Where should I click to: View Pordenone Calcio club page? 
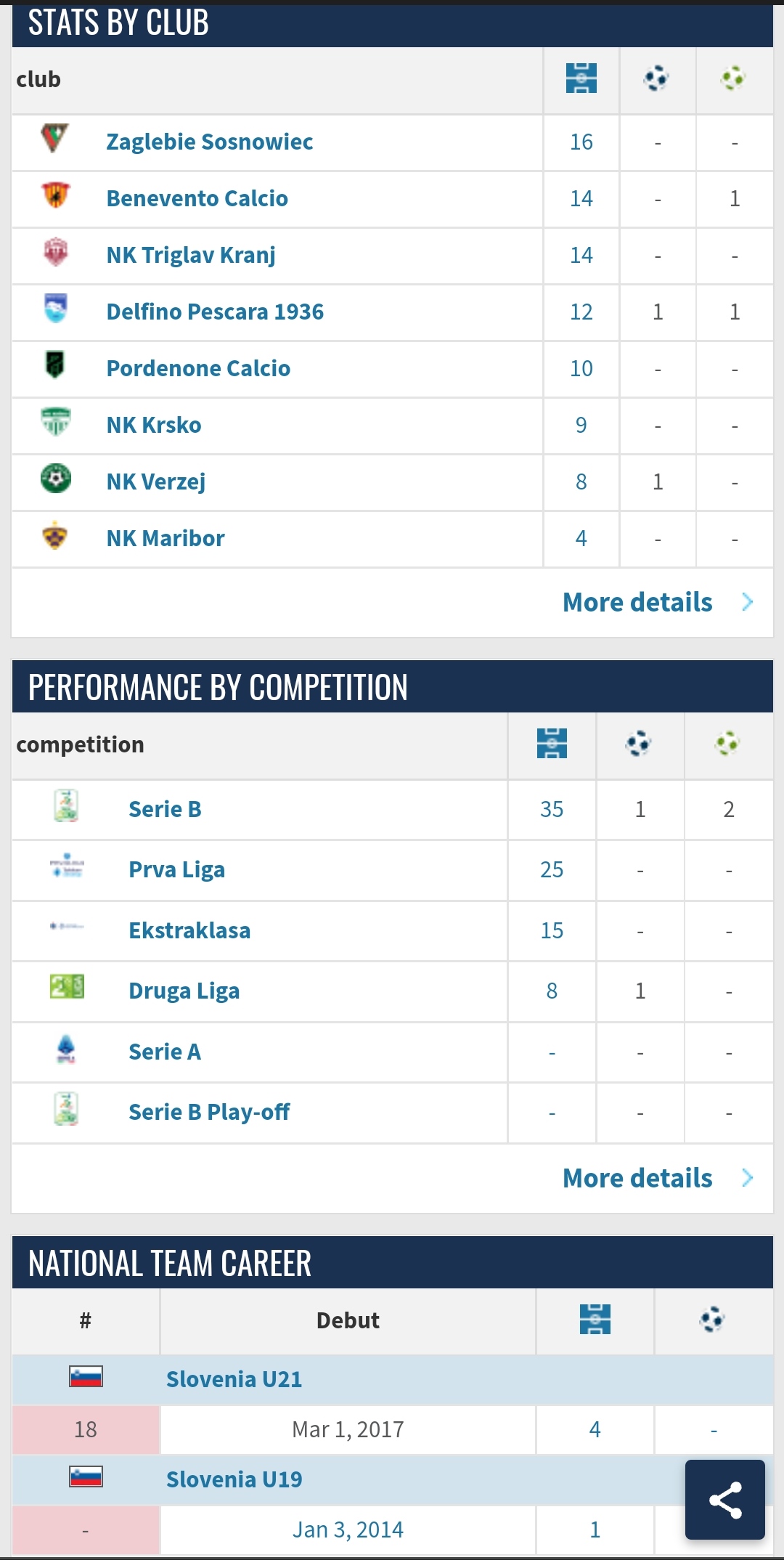(198, 368)
